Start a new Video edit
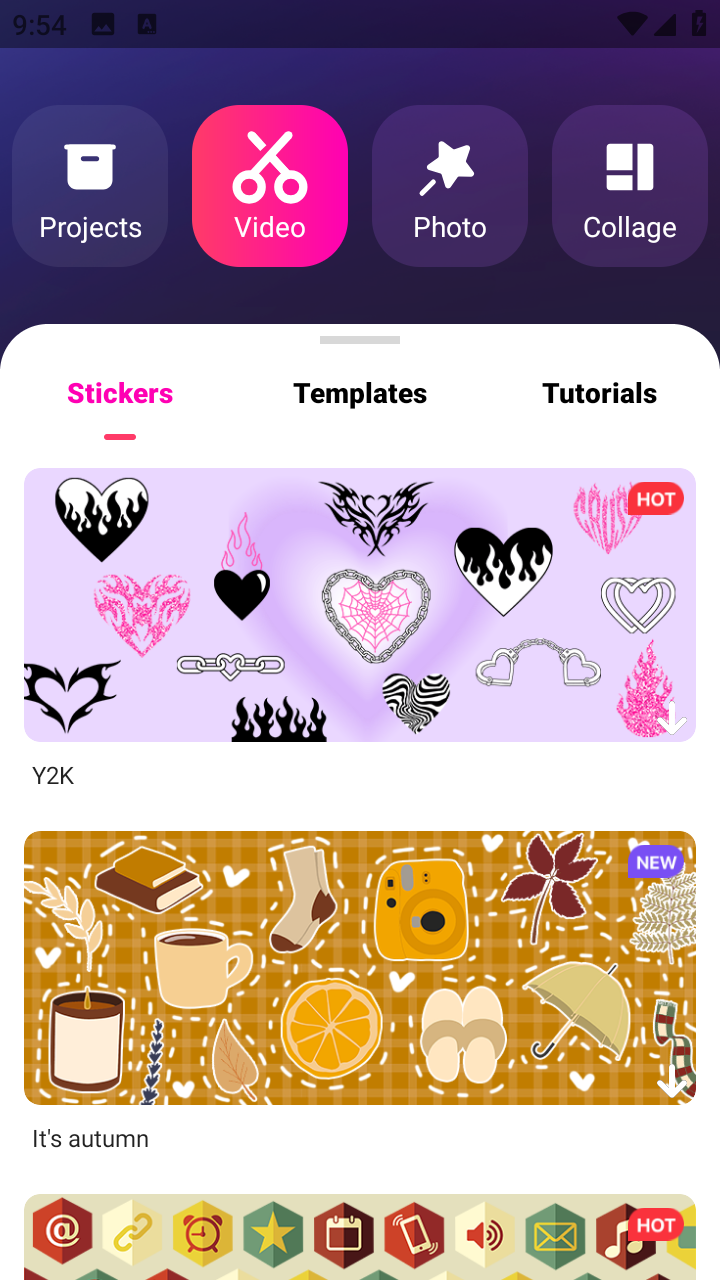Image resolution: width=720 pixels, height=1280 pixels. click(x=270, y=186)
